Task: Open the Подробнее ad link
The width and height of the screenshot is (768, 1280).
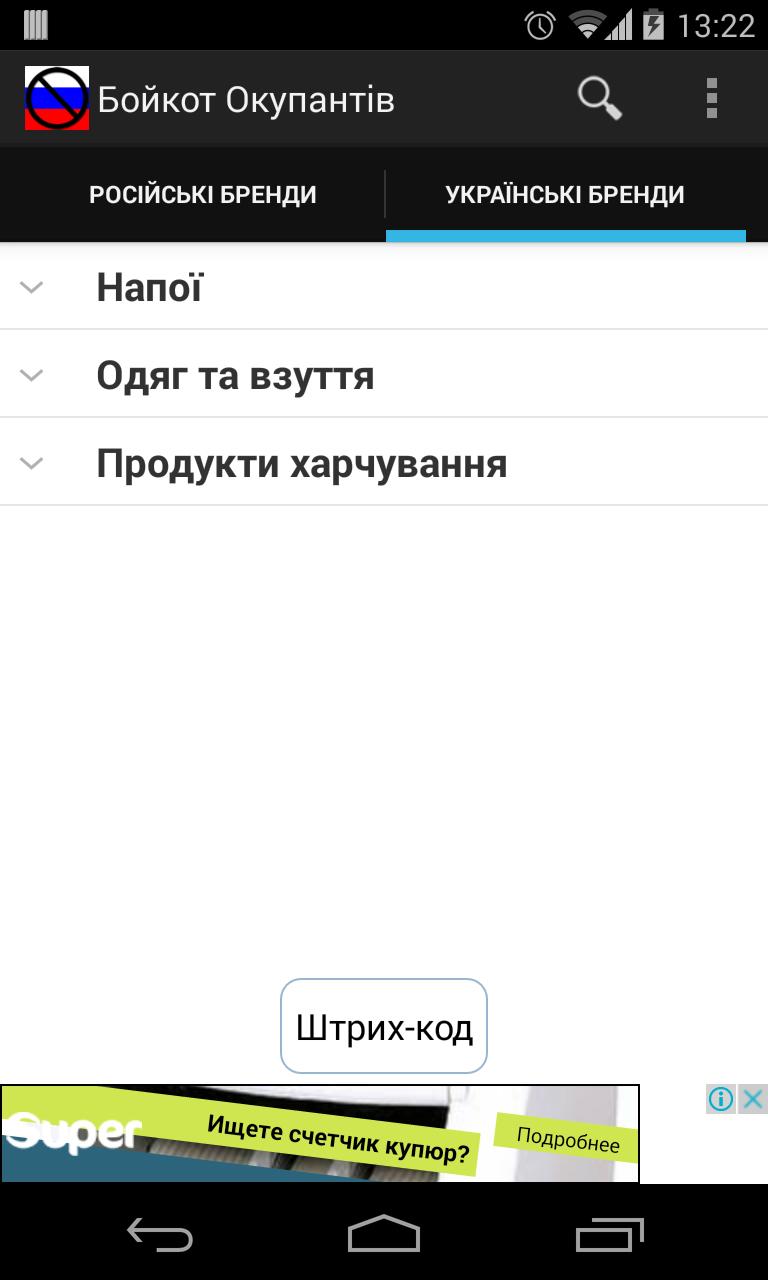Action: pos(567,1140)
